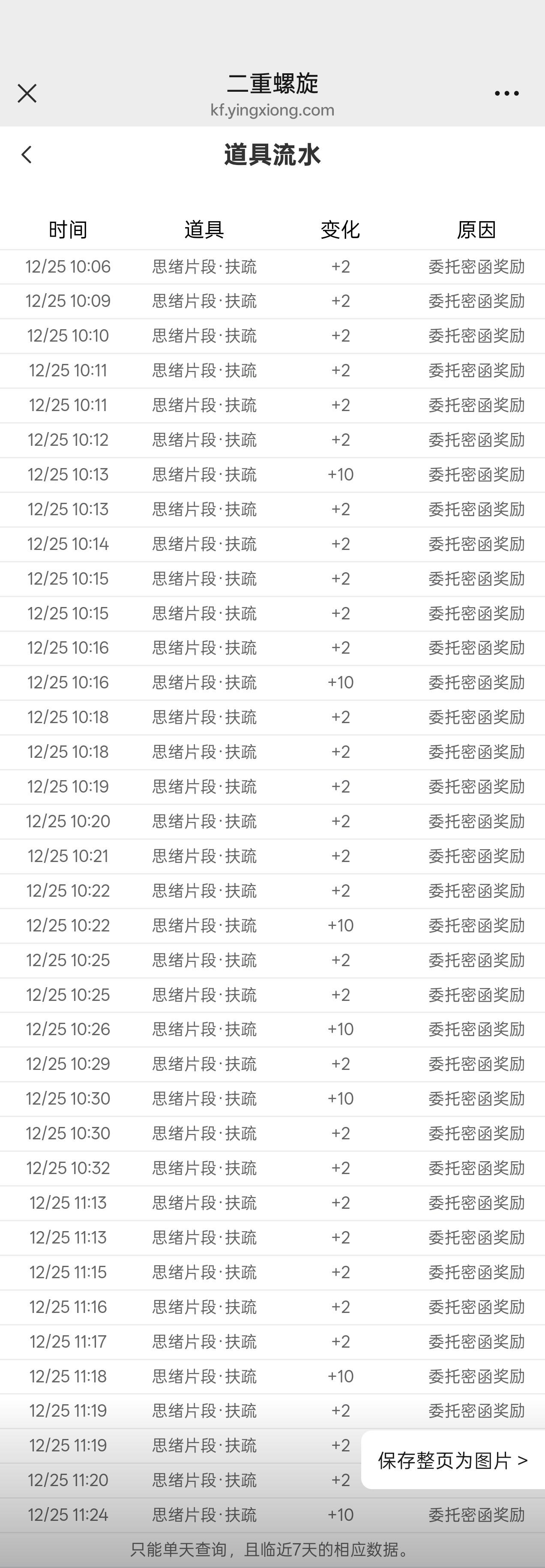This screenshot has height=1568, width=545.
Task: Tap 保存整页为图片 to save page
Action: [x=452, y=1460]
